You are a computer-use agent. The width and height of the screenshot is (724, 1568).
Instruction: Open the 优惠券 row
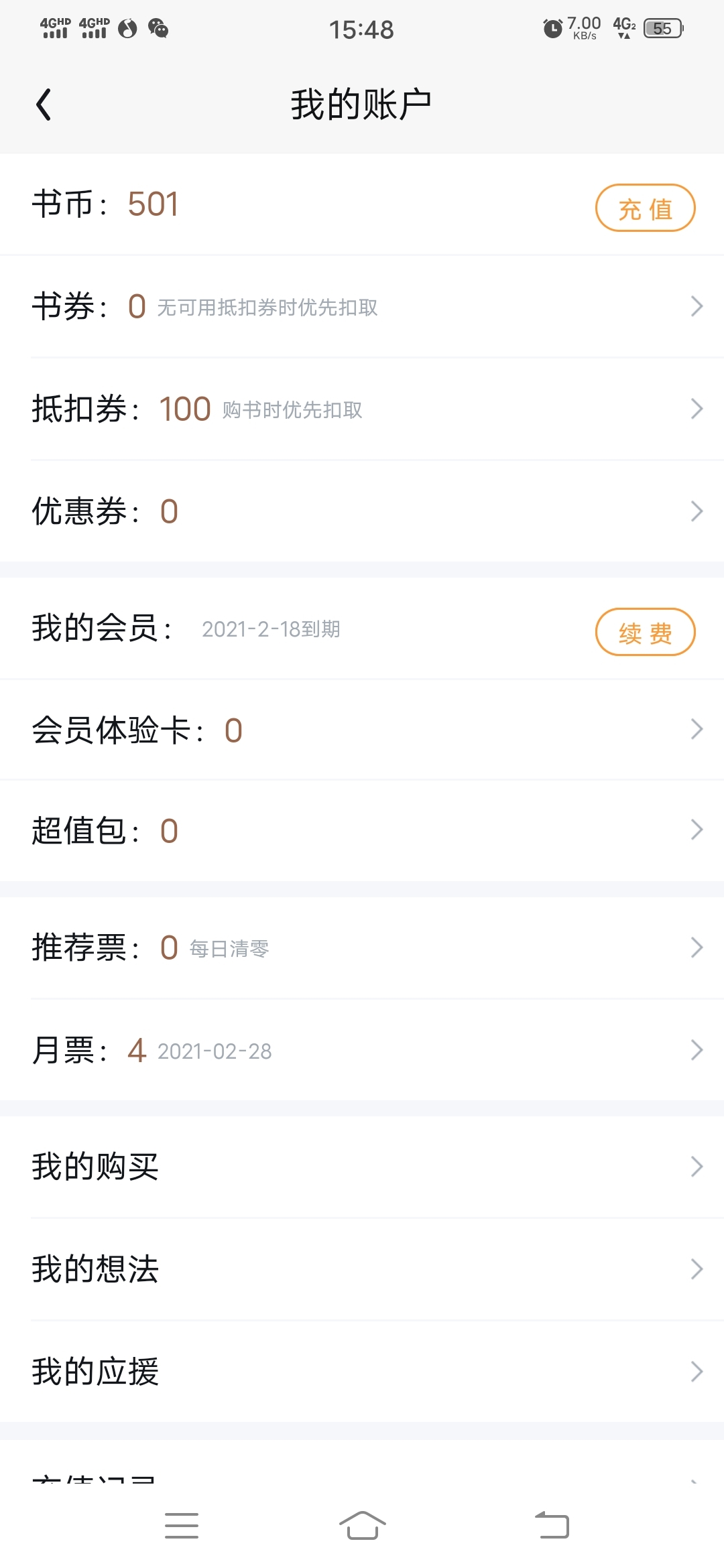click(362, 511)
